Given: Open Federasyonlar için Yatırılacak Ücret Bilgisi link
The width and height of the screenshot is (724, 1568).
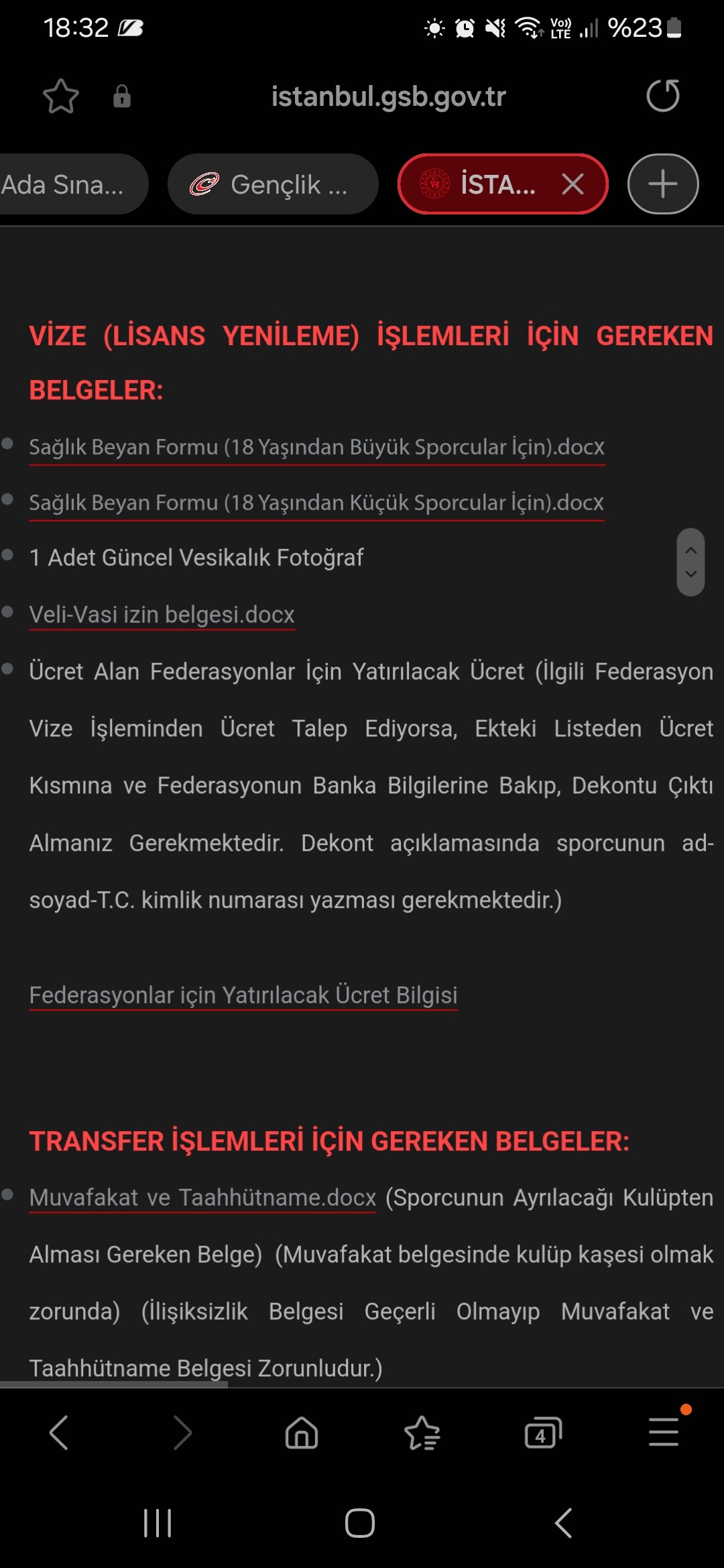Looking at the screenshot, I should [x=243, y=995].
